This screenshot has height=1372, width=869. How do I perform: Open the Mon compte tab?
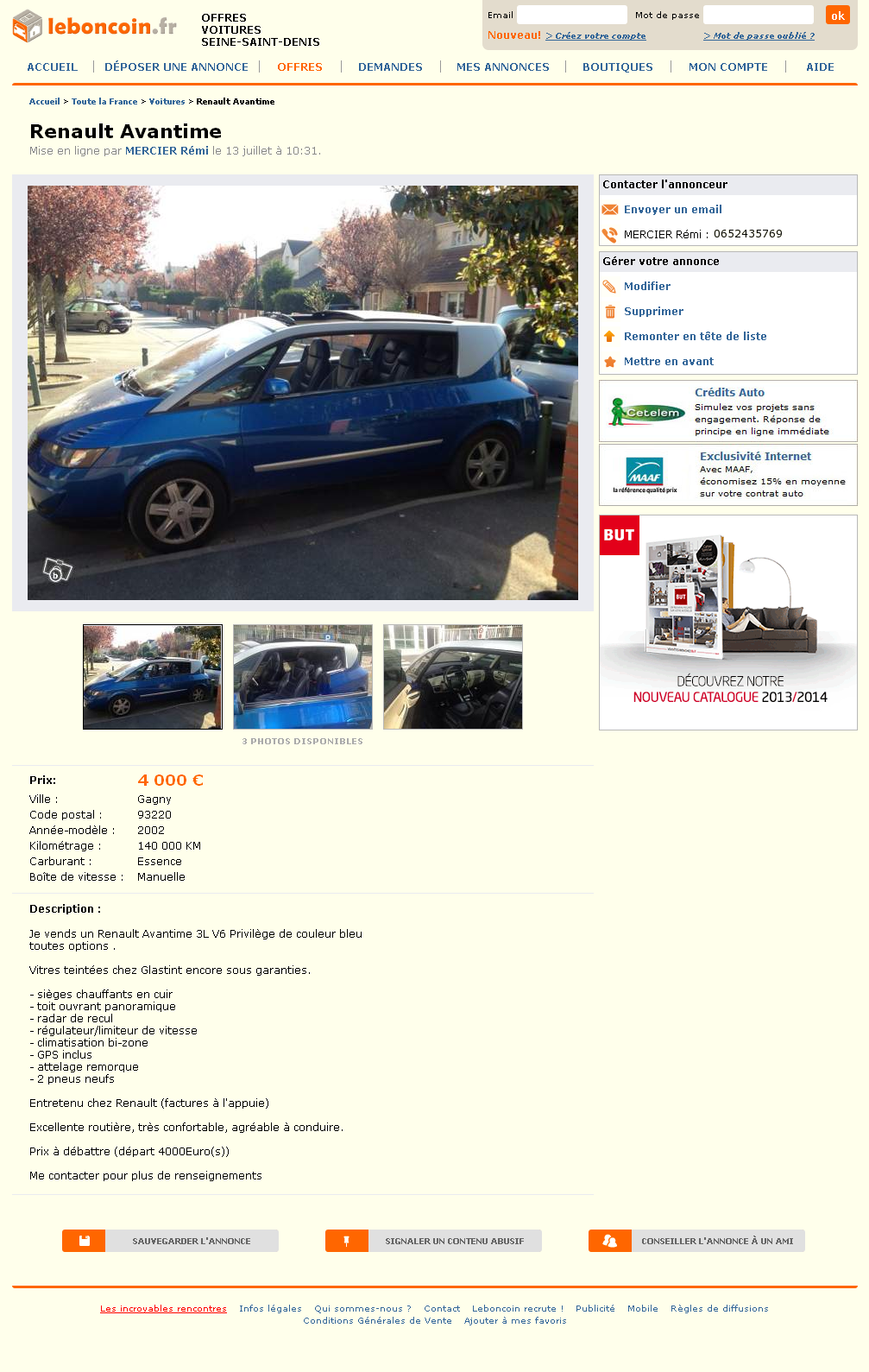tap(727, 66)
